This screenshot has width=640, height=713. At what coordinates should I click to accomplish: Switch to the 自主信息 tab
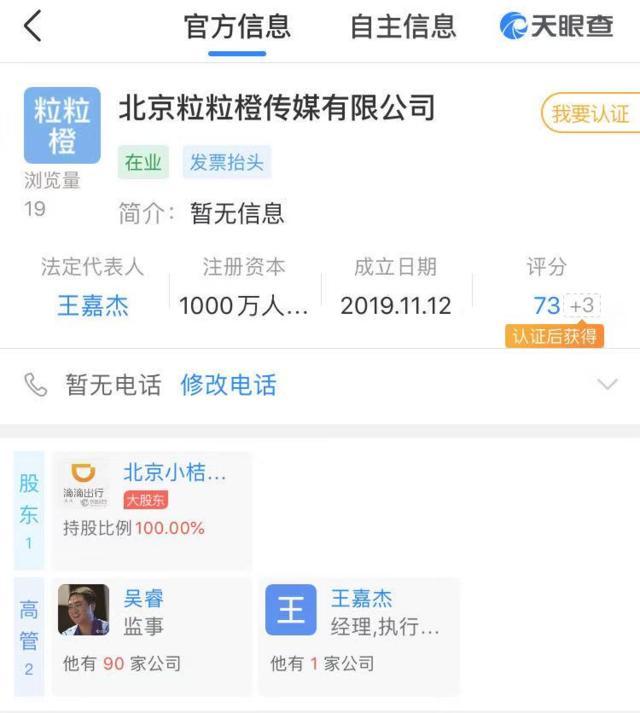tap(403, 27)
